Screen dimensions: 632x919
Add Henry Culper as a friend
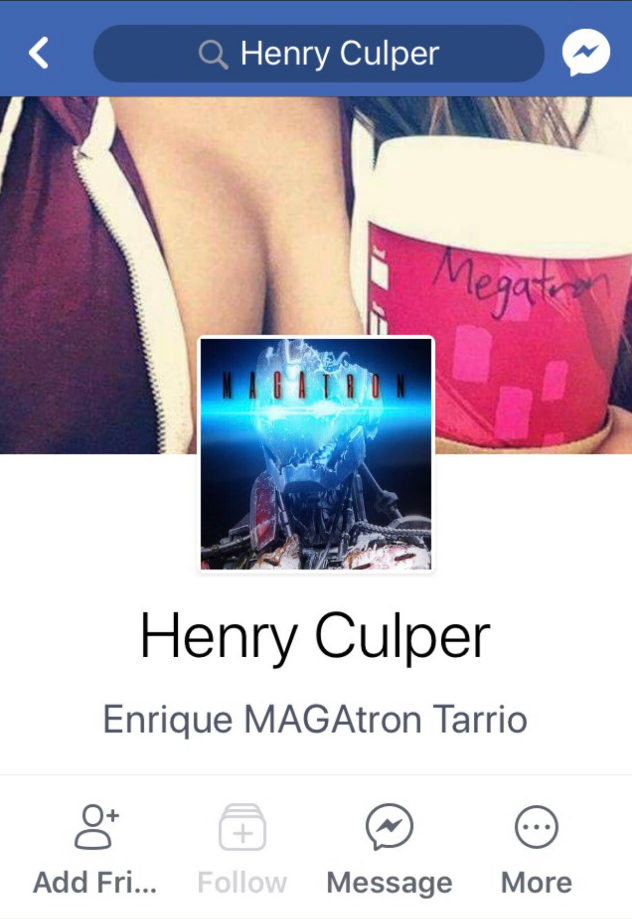96,849
